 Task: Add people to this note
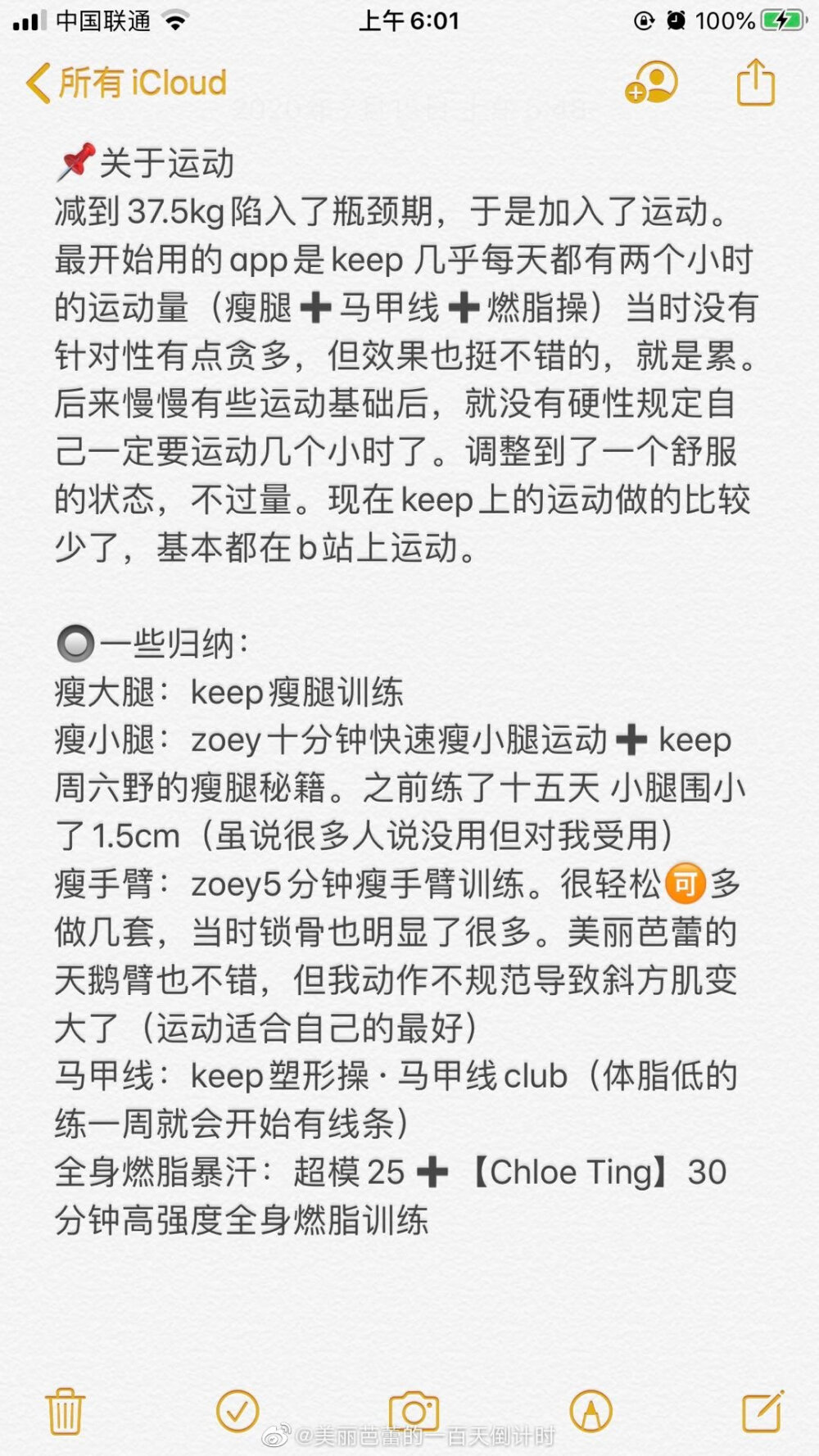[651, 83]
